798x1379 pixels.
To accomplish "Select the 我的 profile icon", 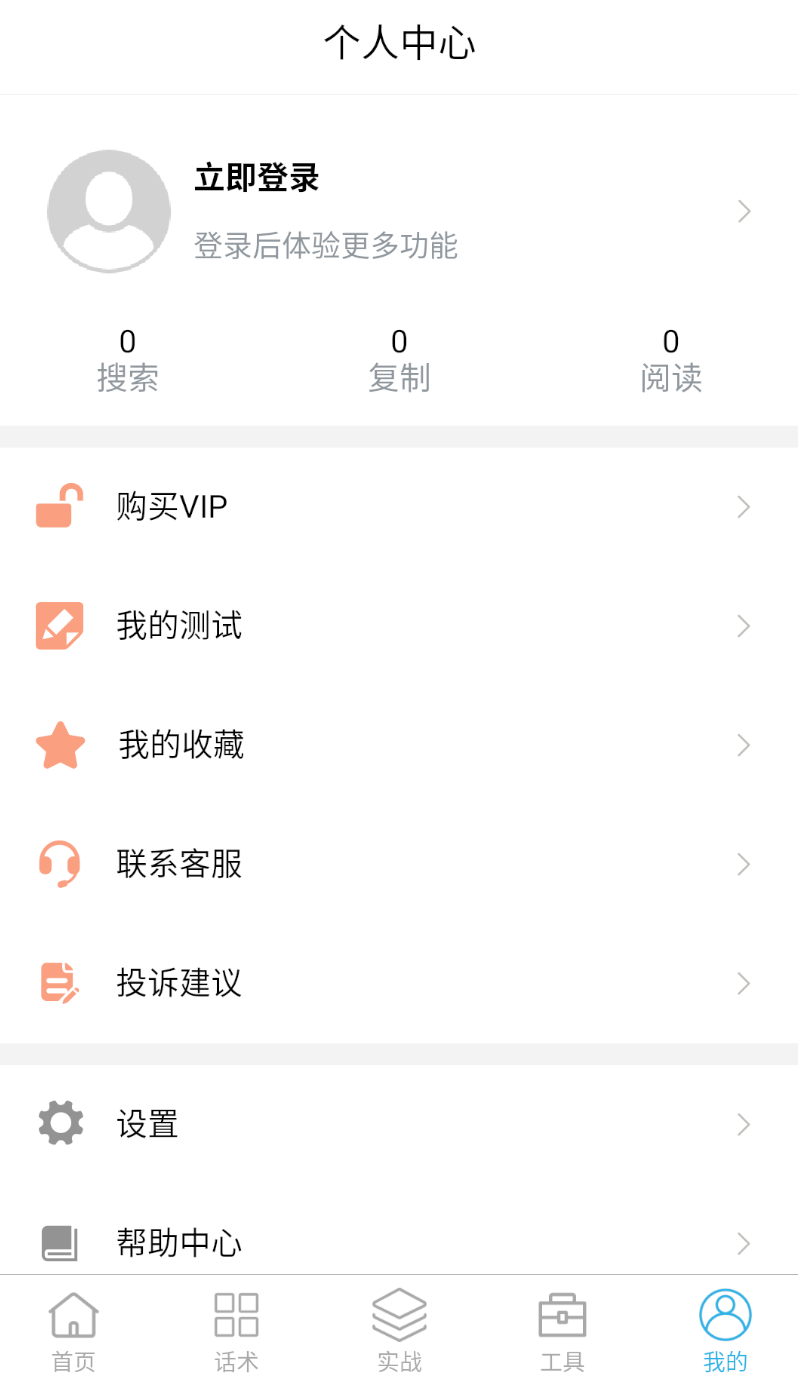I will (725, 1313).
